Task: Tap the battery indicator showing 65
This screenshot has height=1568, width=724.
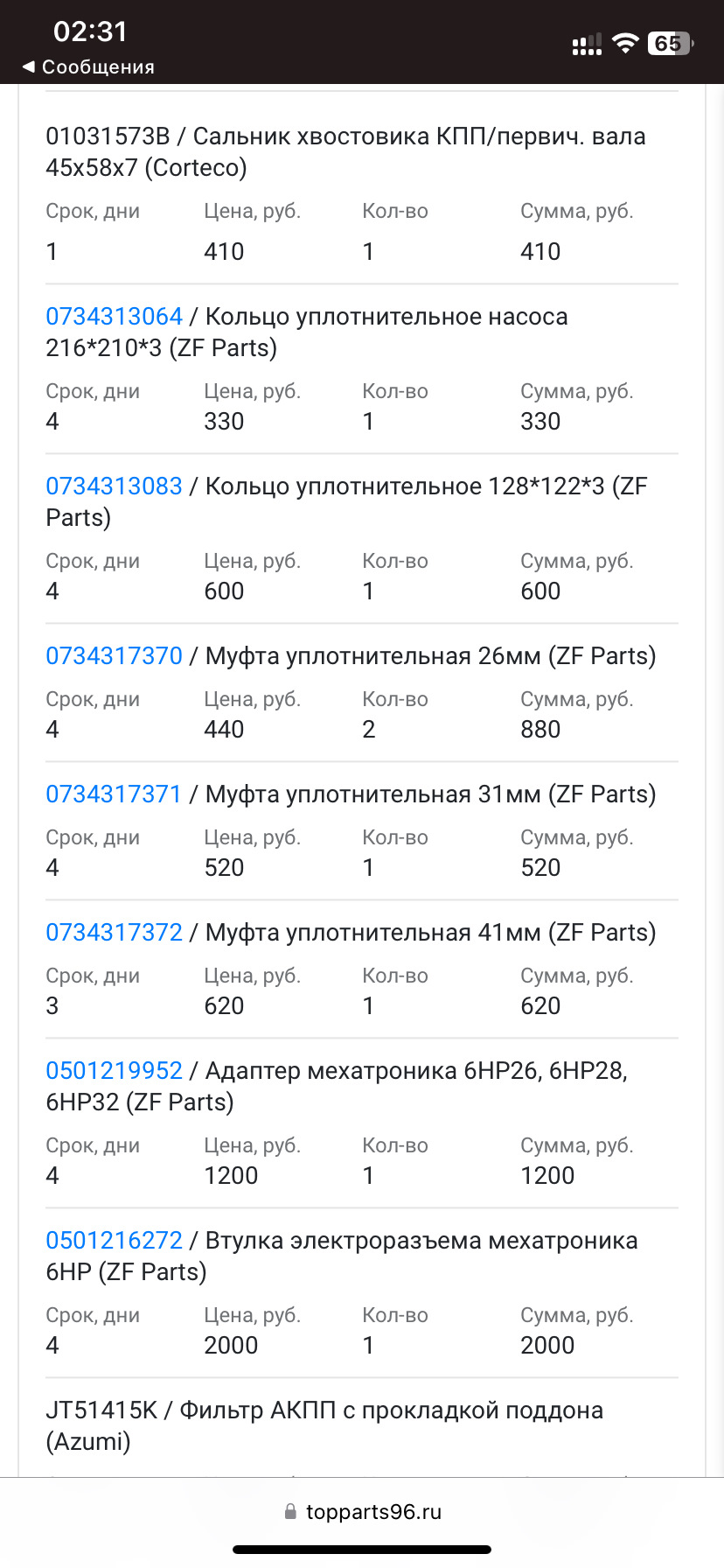Action: click(670, 43)
